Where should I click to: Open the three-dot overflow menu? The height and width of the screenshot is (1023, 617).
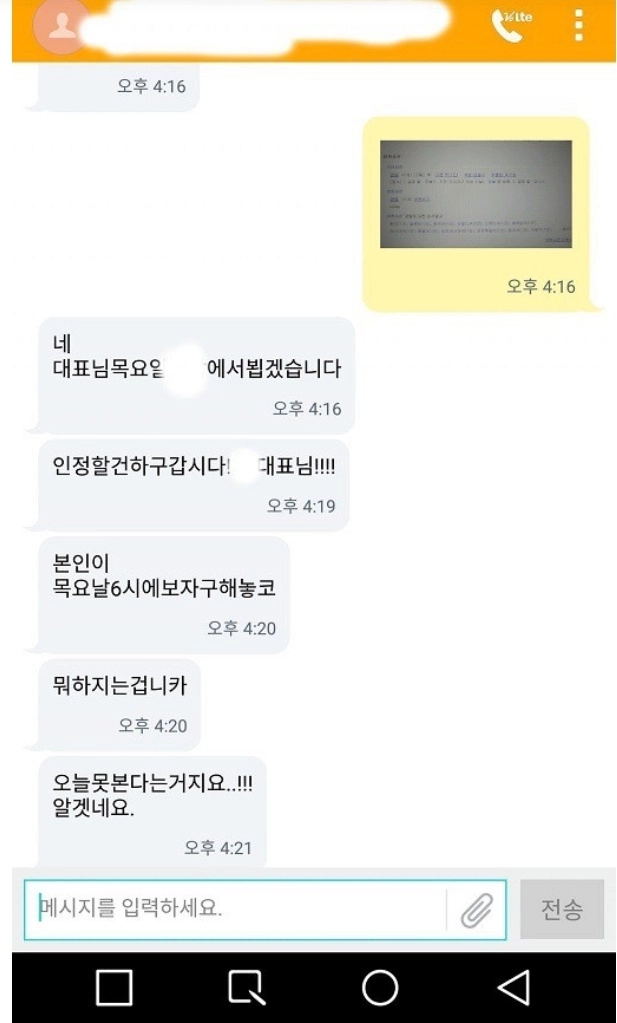tap(578, 26)
